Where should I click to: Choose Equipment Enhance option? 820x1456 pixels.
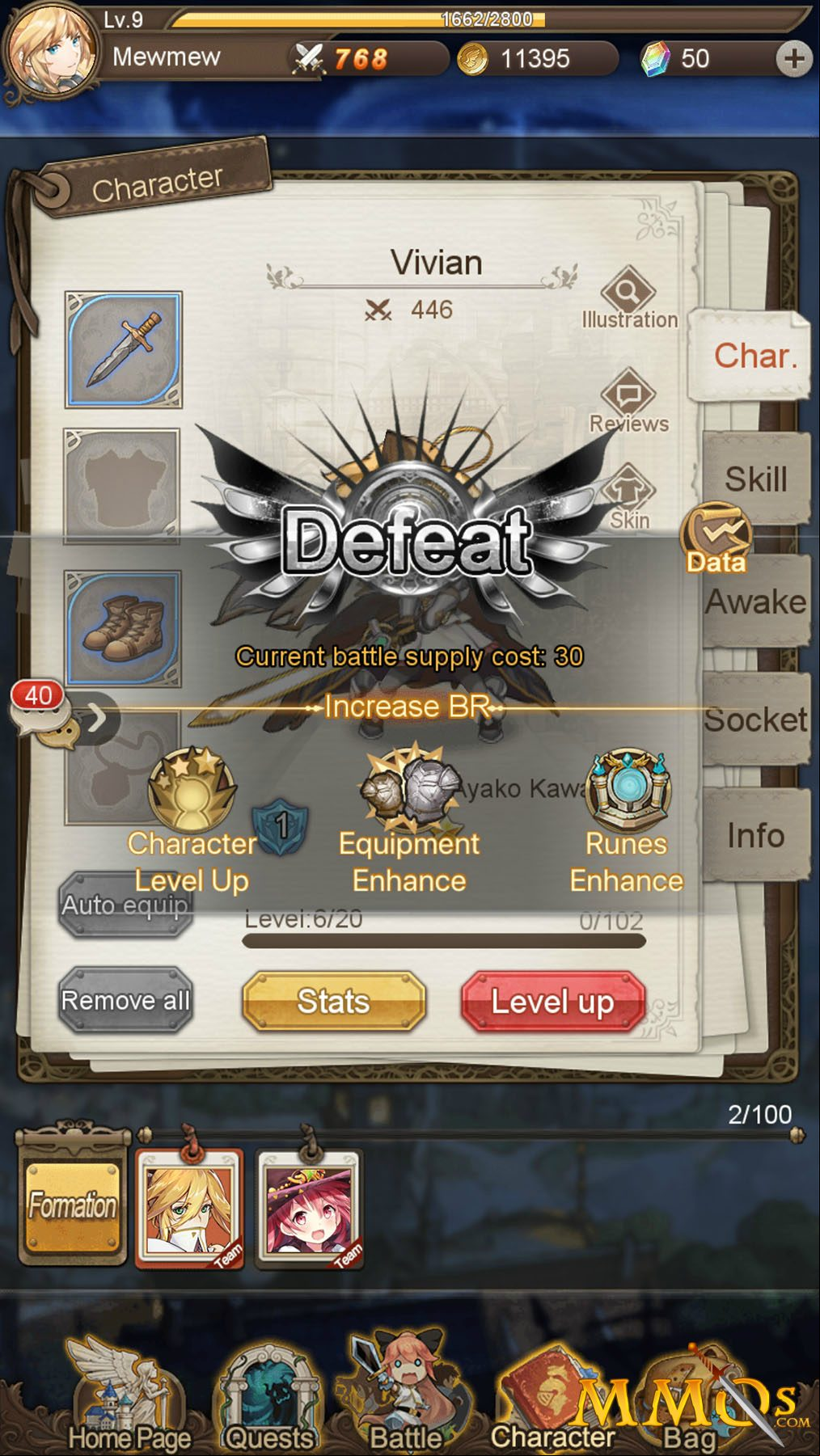point(409,823)
